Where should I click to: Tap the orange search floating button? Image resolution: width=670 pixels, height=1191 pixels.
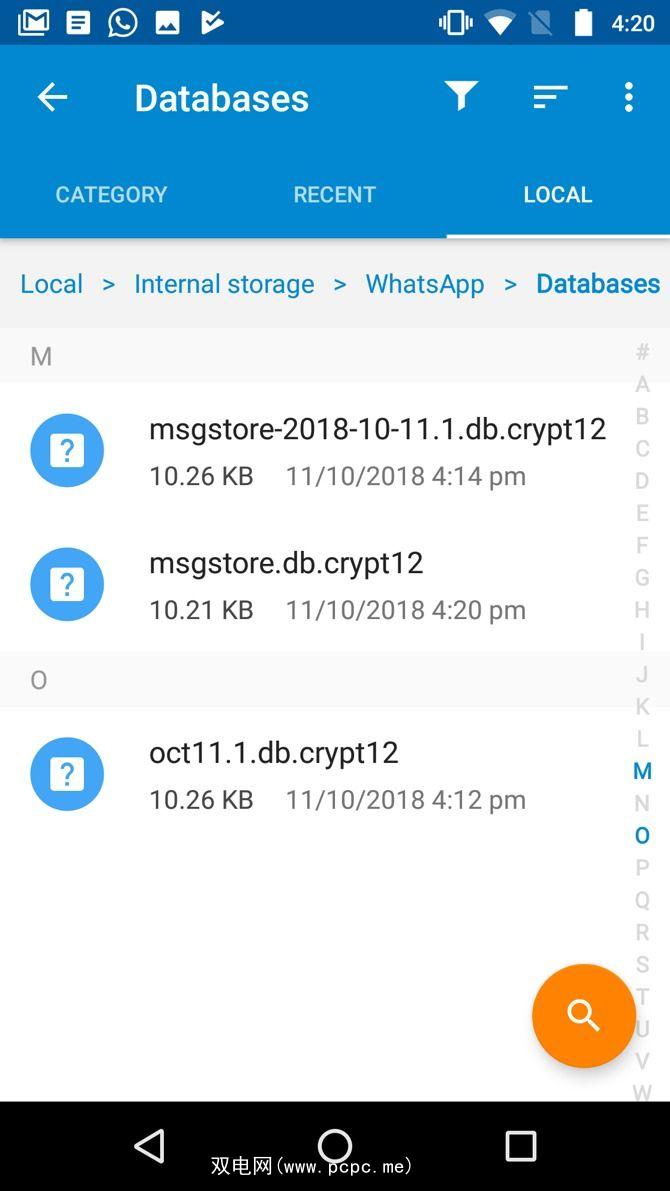click(x=584, y=1016)
